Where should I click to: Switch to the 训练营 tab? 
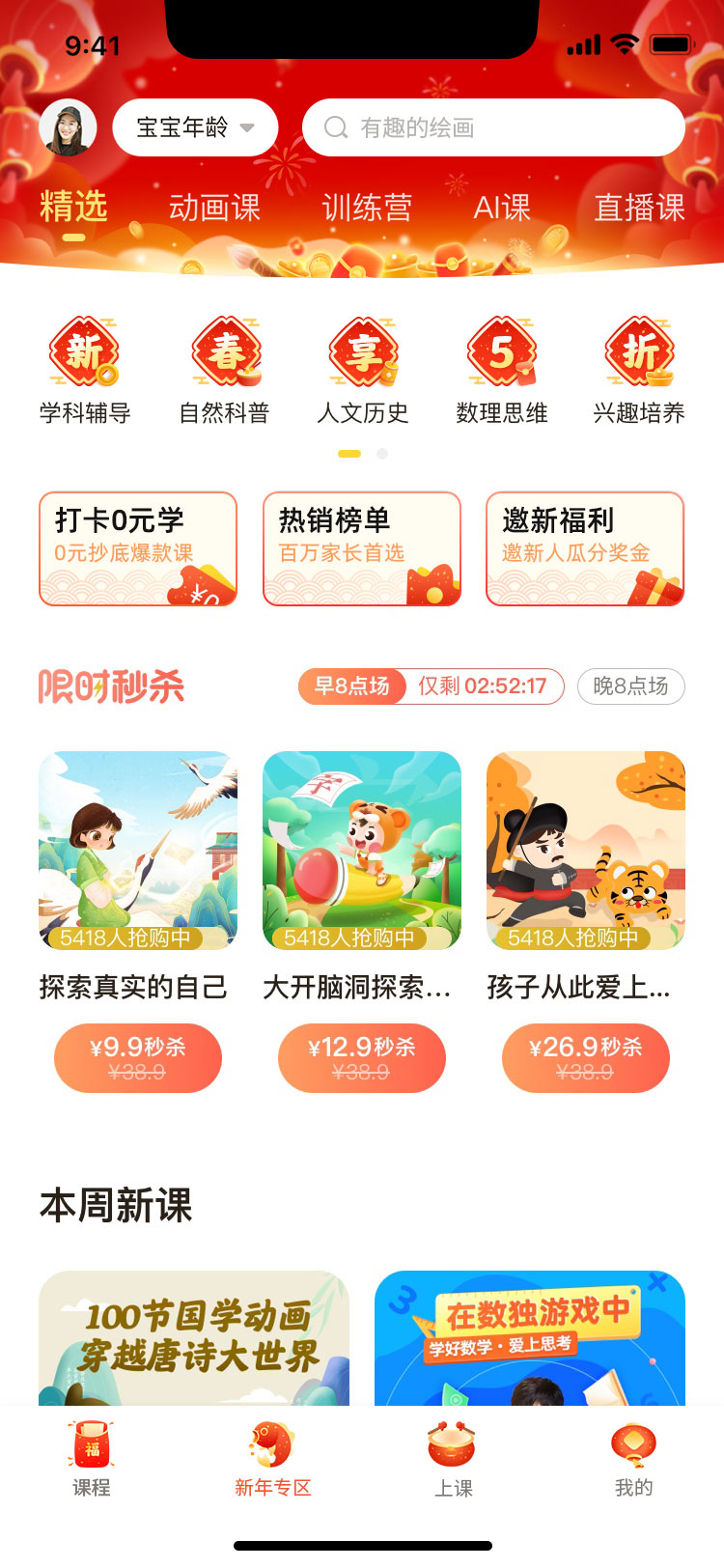[367, 208]
